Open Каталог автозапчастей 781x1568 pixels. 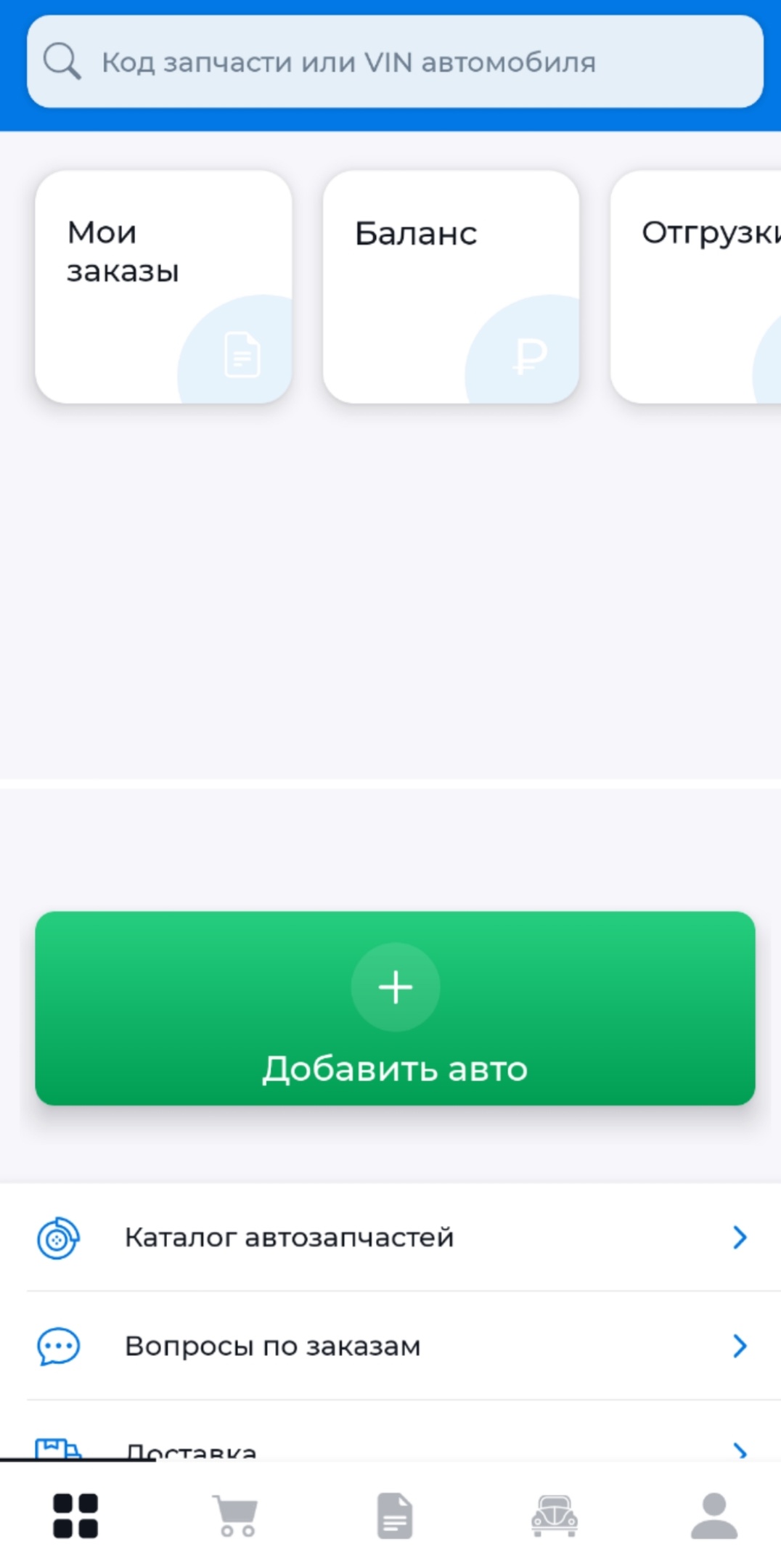pos(392,1237)
